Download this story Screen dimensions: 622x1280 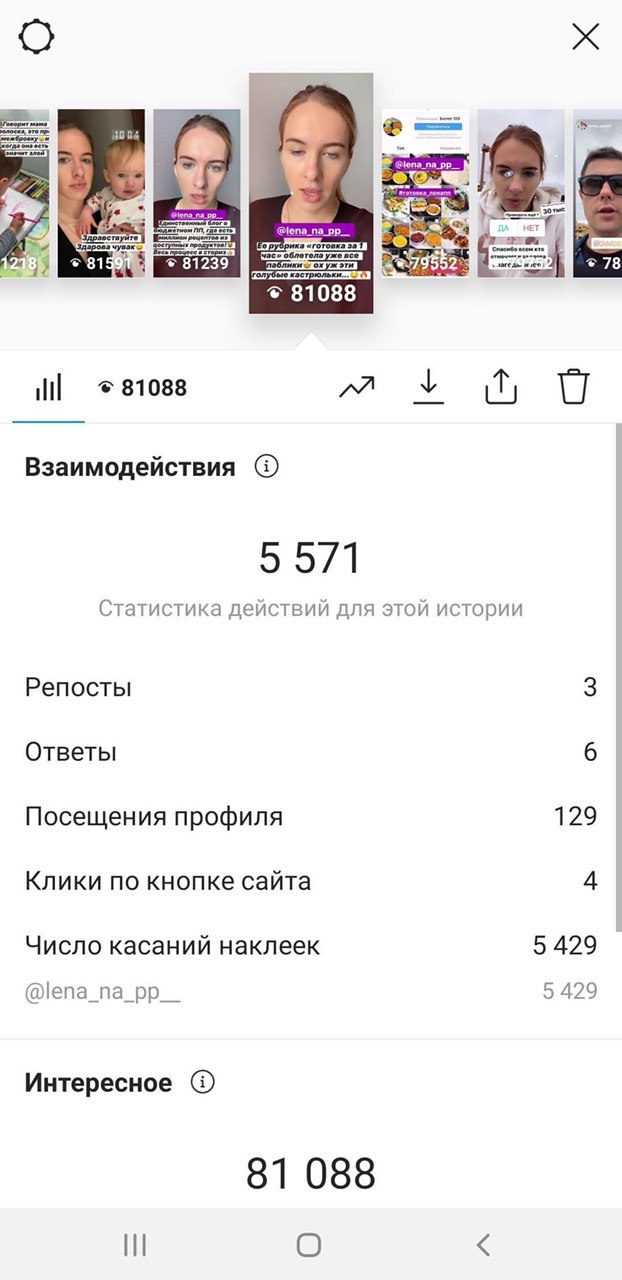pos(428,387)
